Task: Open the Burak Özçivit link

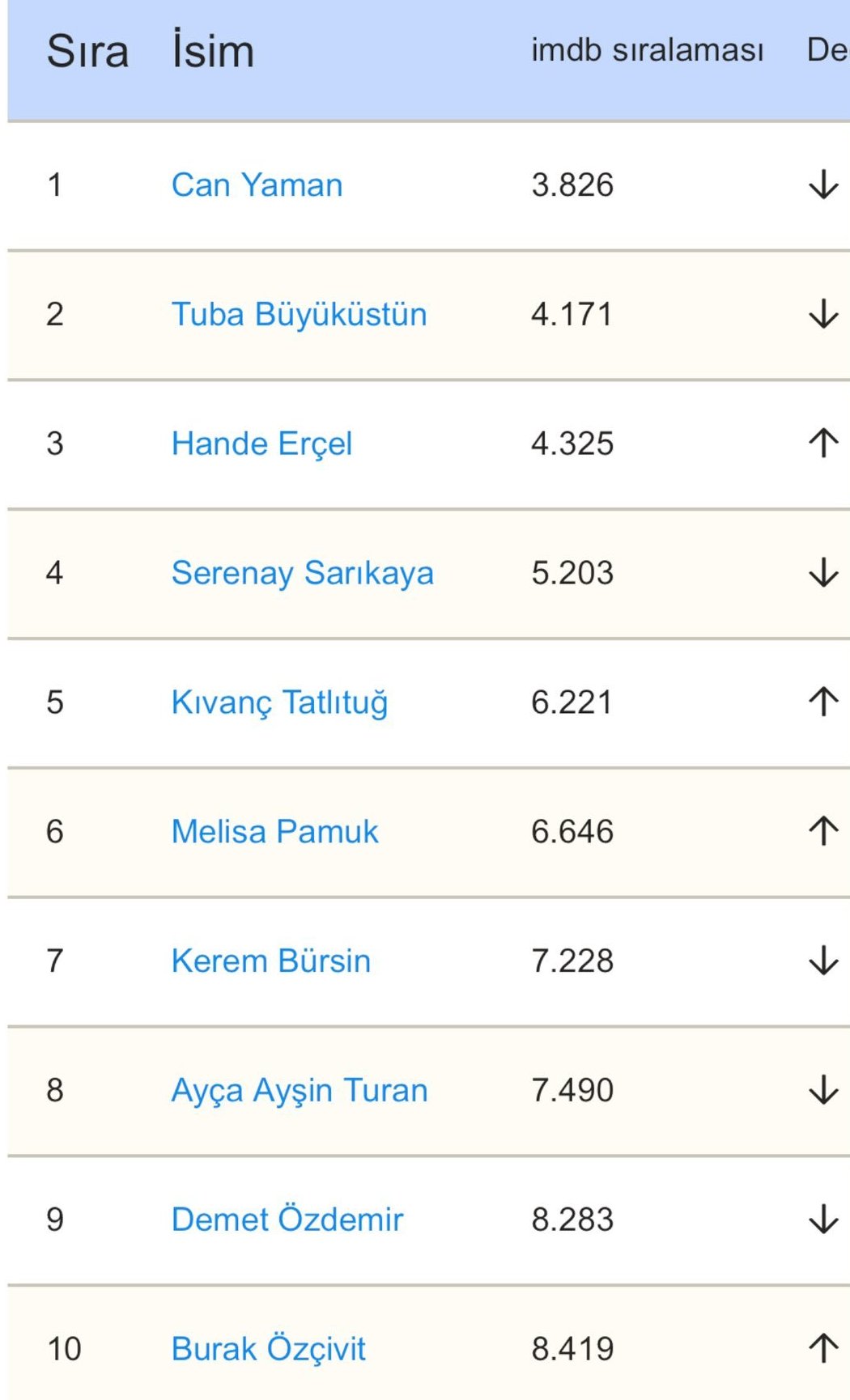Action: tap(268, 1349)
